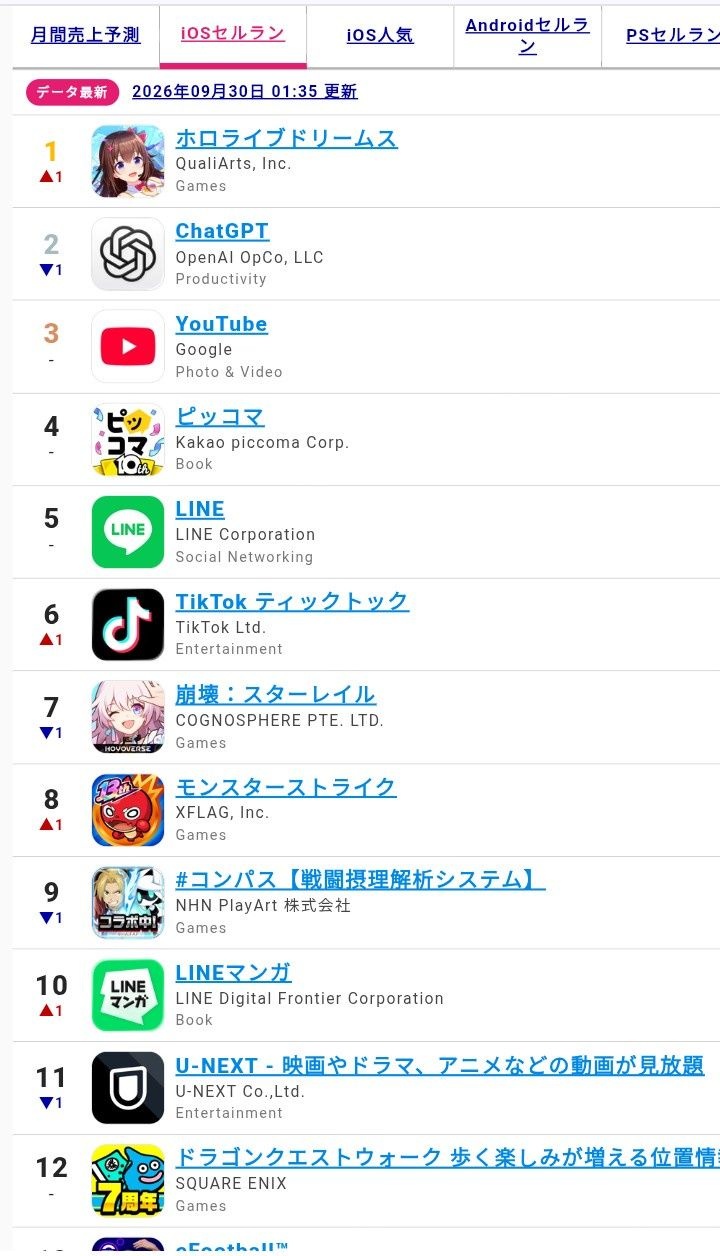
Task: View ドラゴンクエストウォーク details
Action: click(x=447, y=1158)
